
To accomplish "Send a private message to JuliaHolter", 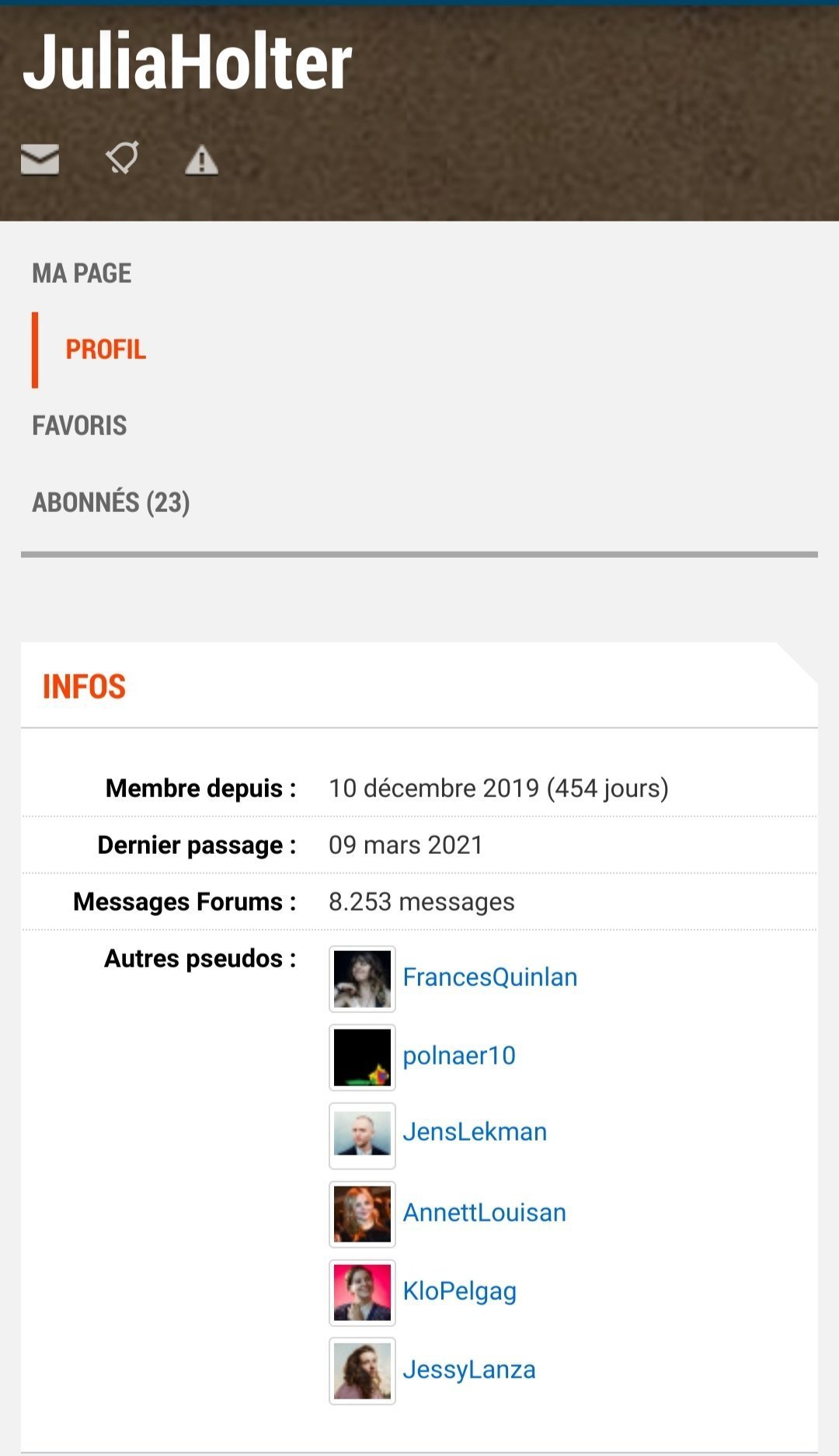I will point(40,159).
